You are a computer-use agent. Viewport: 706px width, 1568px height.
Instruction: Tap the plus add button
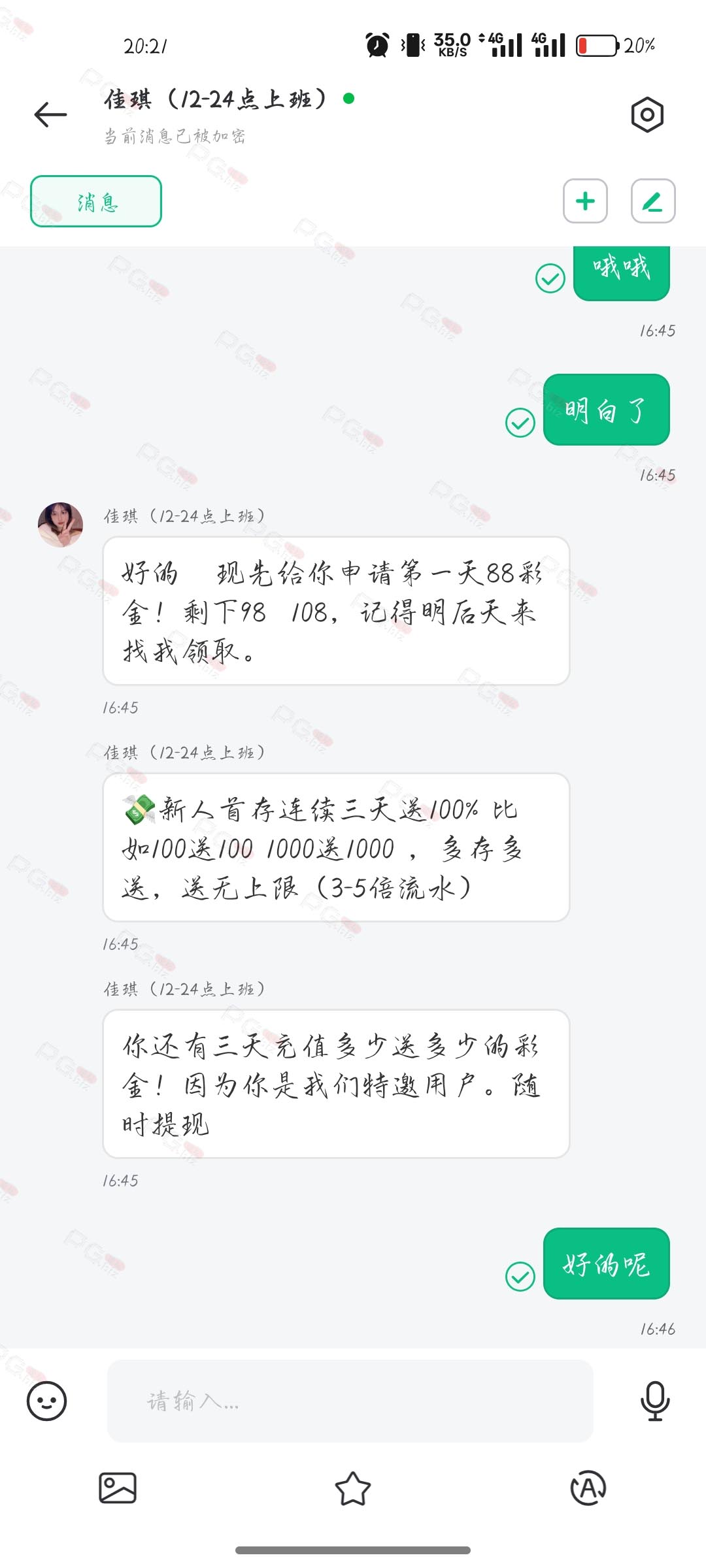(x=585, y=201)
